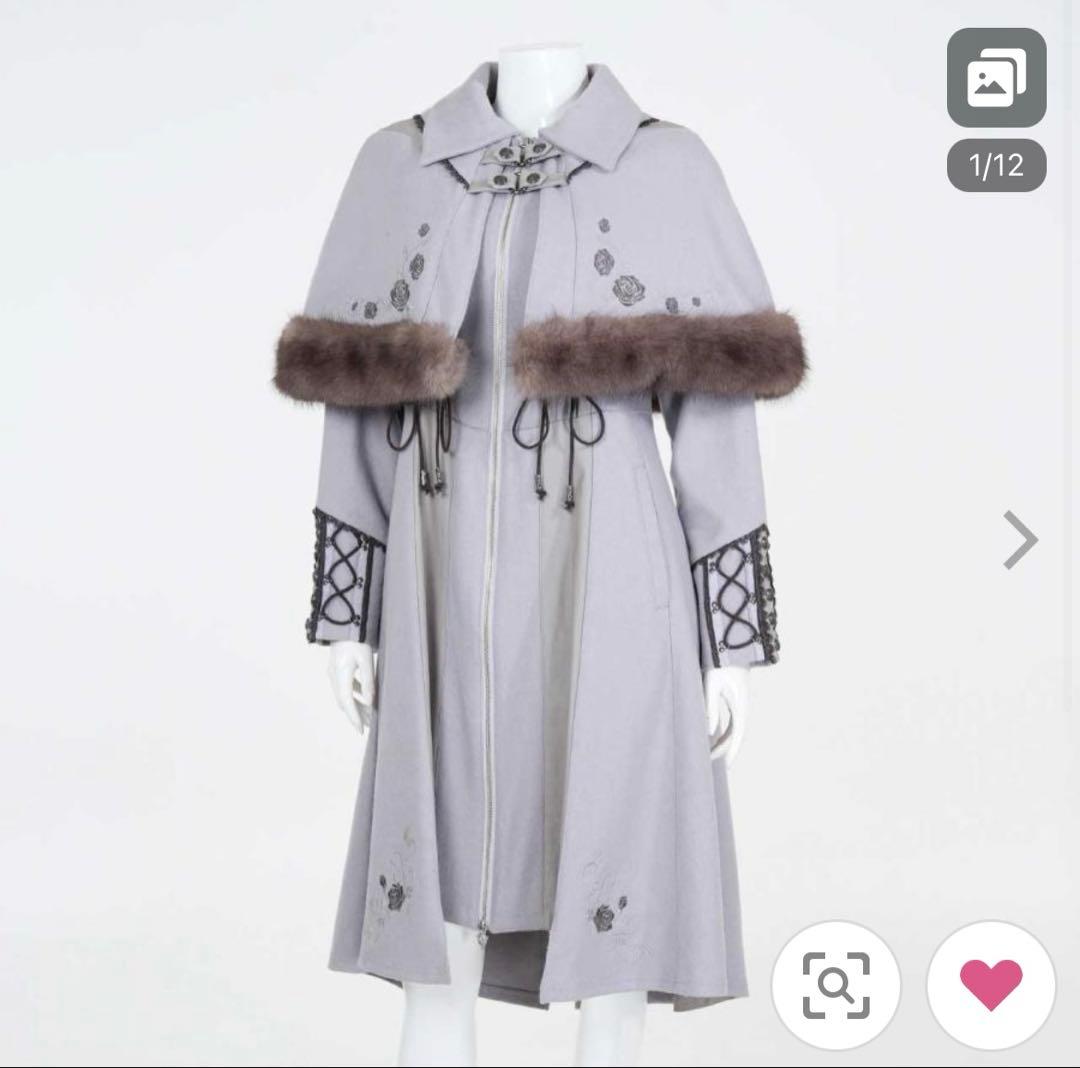Go to the next product photo

[x=1020, y=540]
